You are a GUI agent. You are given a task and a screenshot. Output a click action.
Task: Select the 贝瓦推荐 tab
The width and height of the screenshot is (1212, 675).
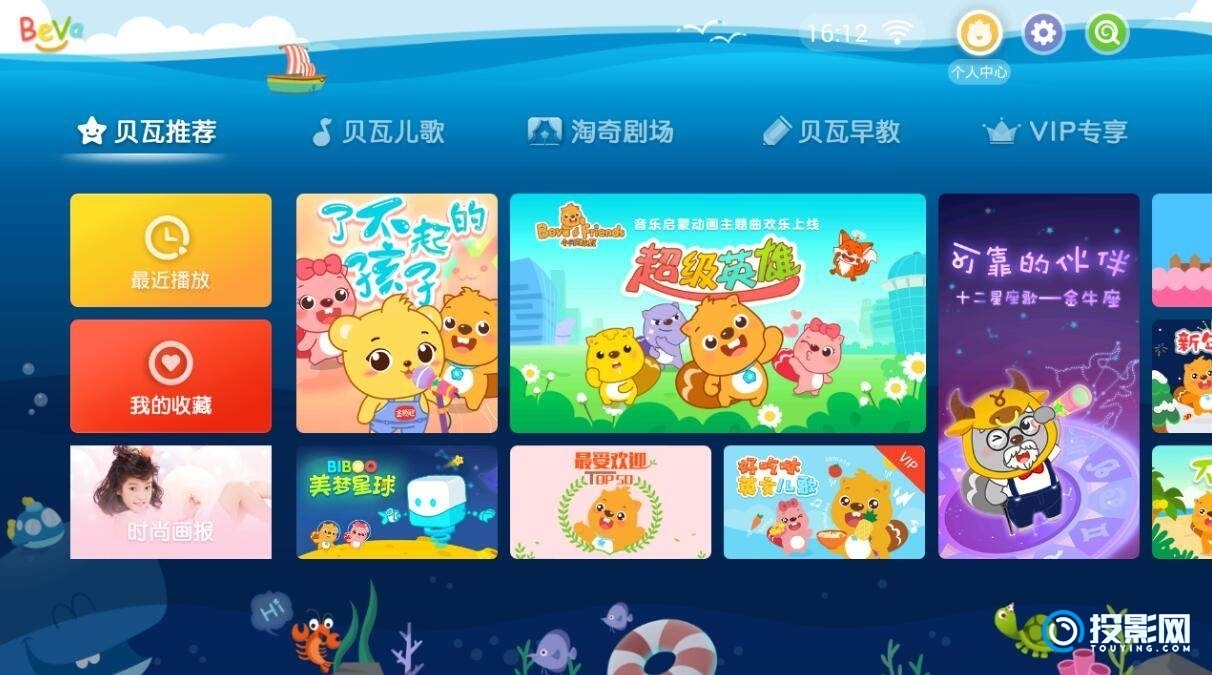pos(148,132)
